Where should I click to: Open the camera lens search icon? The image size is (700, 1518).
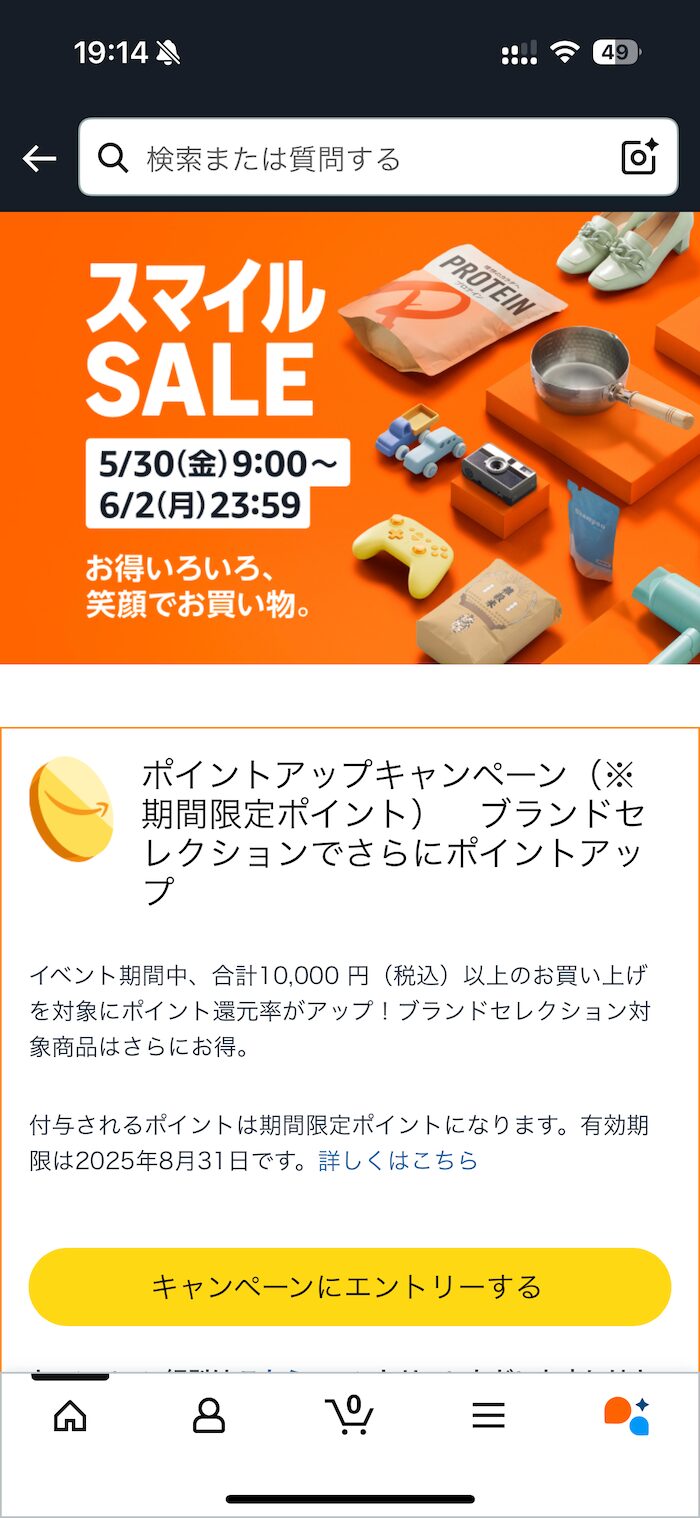pyautogui.click(x=640, y=158)
